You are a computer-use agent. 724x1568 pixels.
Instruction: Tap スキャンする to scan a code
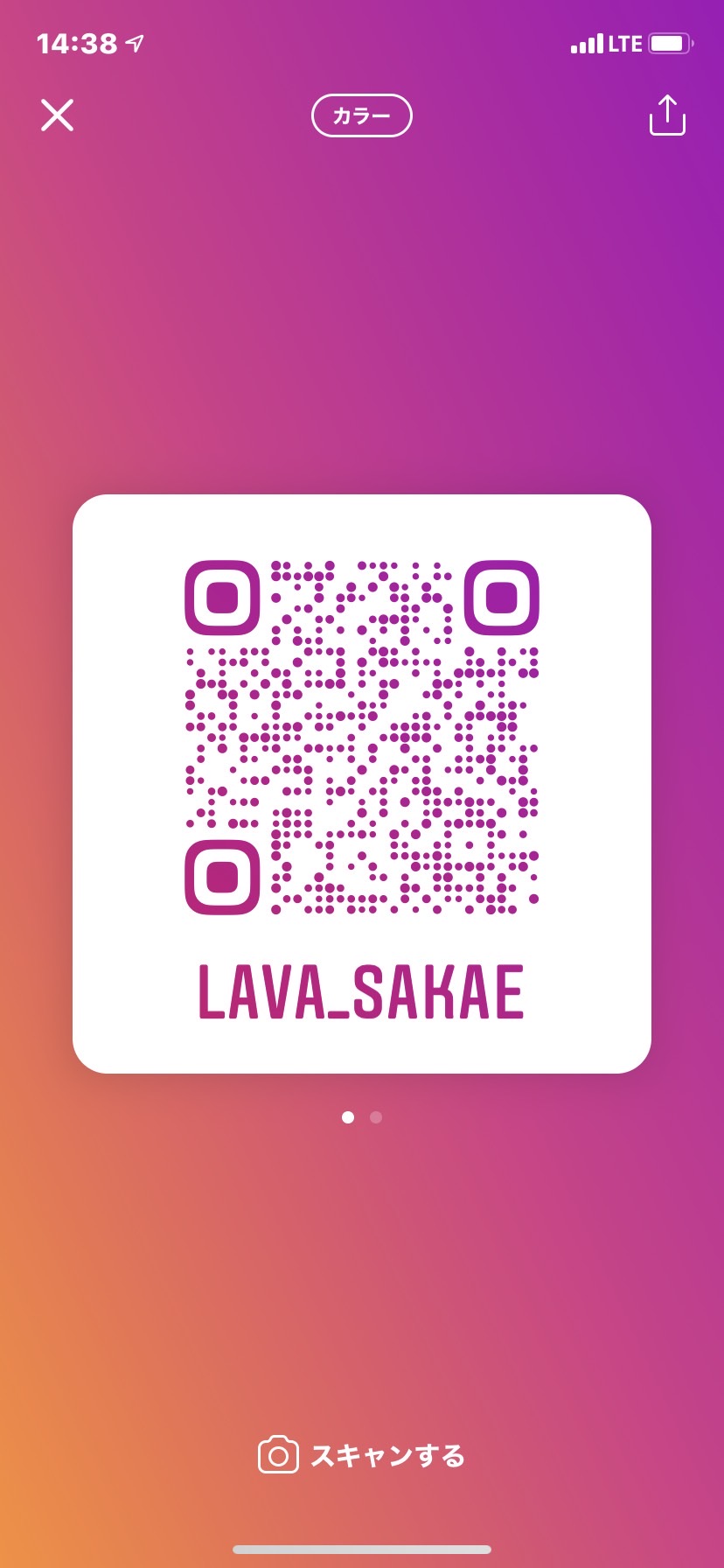tap(362, 1456)
